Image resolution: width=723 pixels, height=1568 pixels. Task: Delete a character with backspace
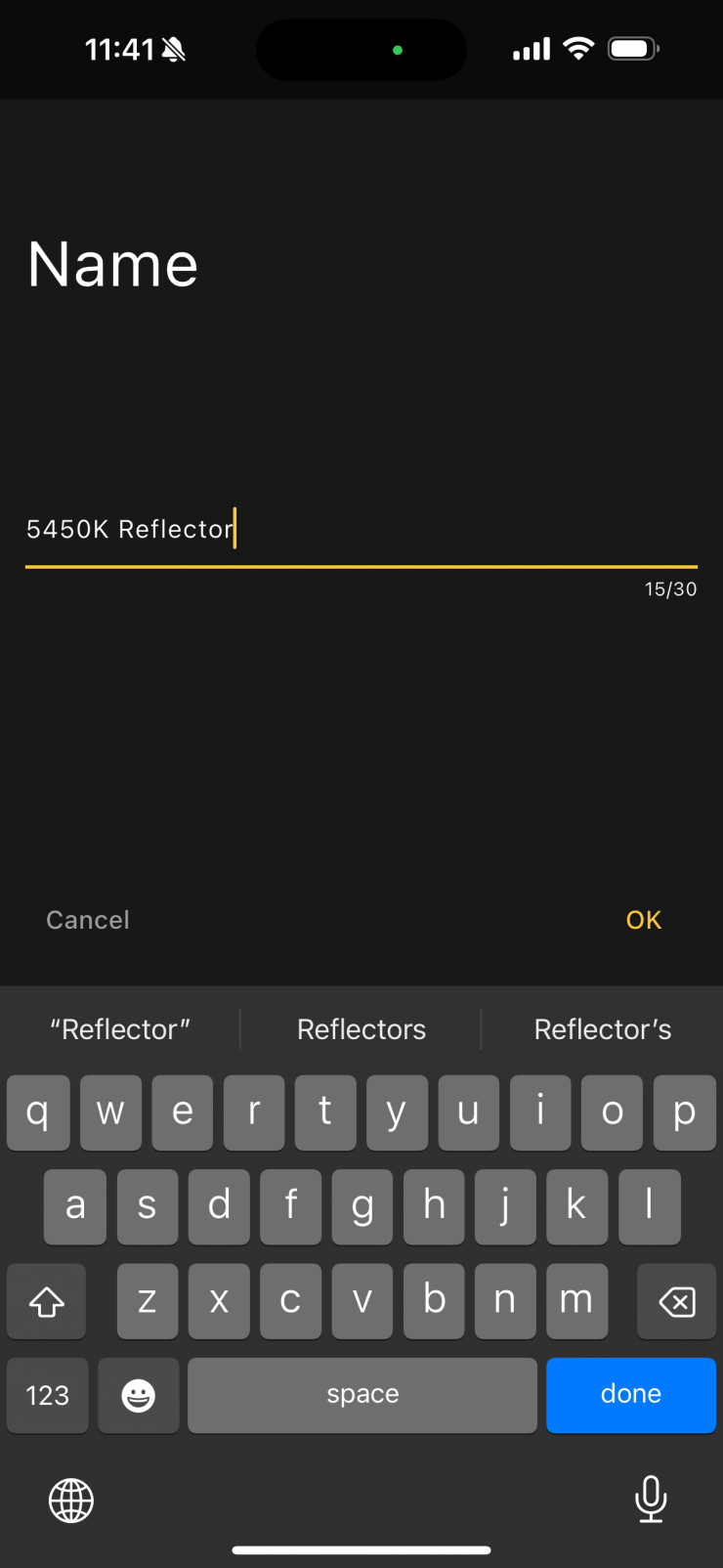[x=676, y=1301]
